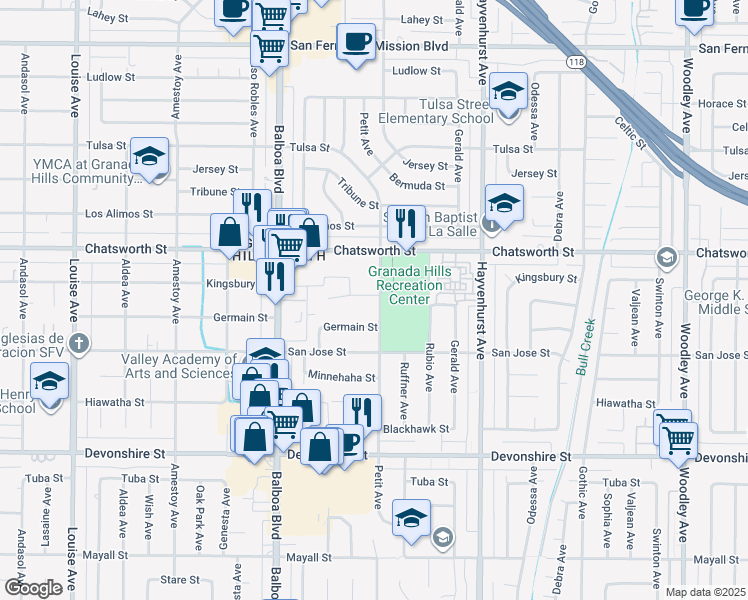The image size is (748, 600).
Task: Select the school marker beside YMCA at Granada Hills
Action: [x=150, y=157]
